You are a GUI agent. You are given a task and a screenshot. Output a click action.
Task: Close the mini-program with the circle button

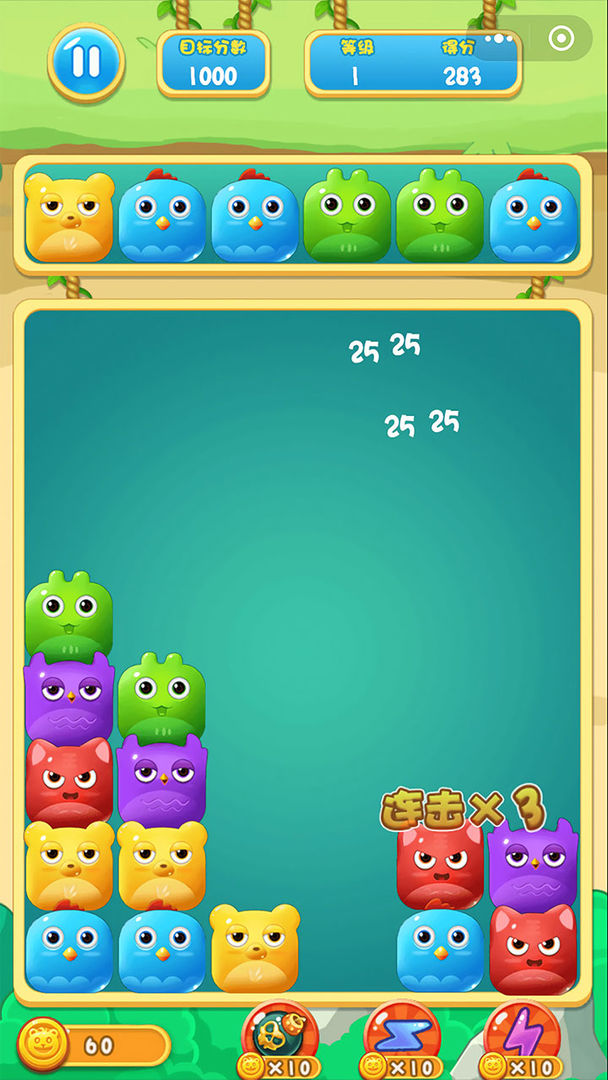pyautogui.click(x=562, y=39)
